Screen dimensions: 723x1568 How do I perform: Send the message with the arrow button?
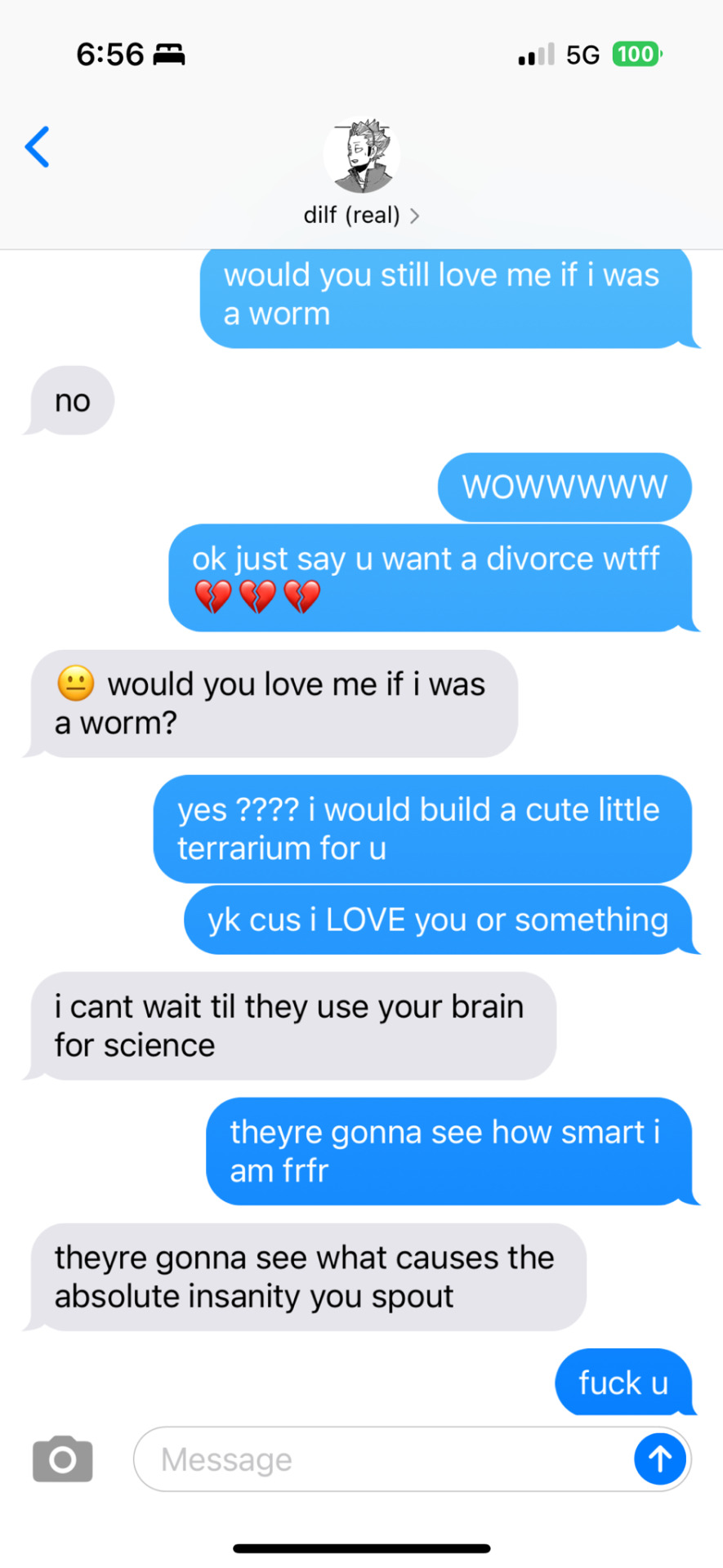click(659, 1459)
